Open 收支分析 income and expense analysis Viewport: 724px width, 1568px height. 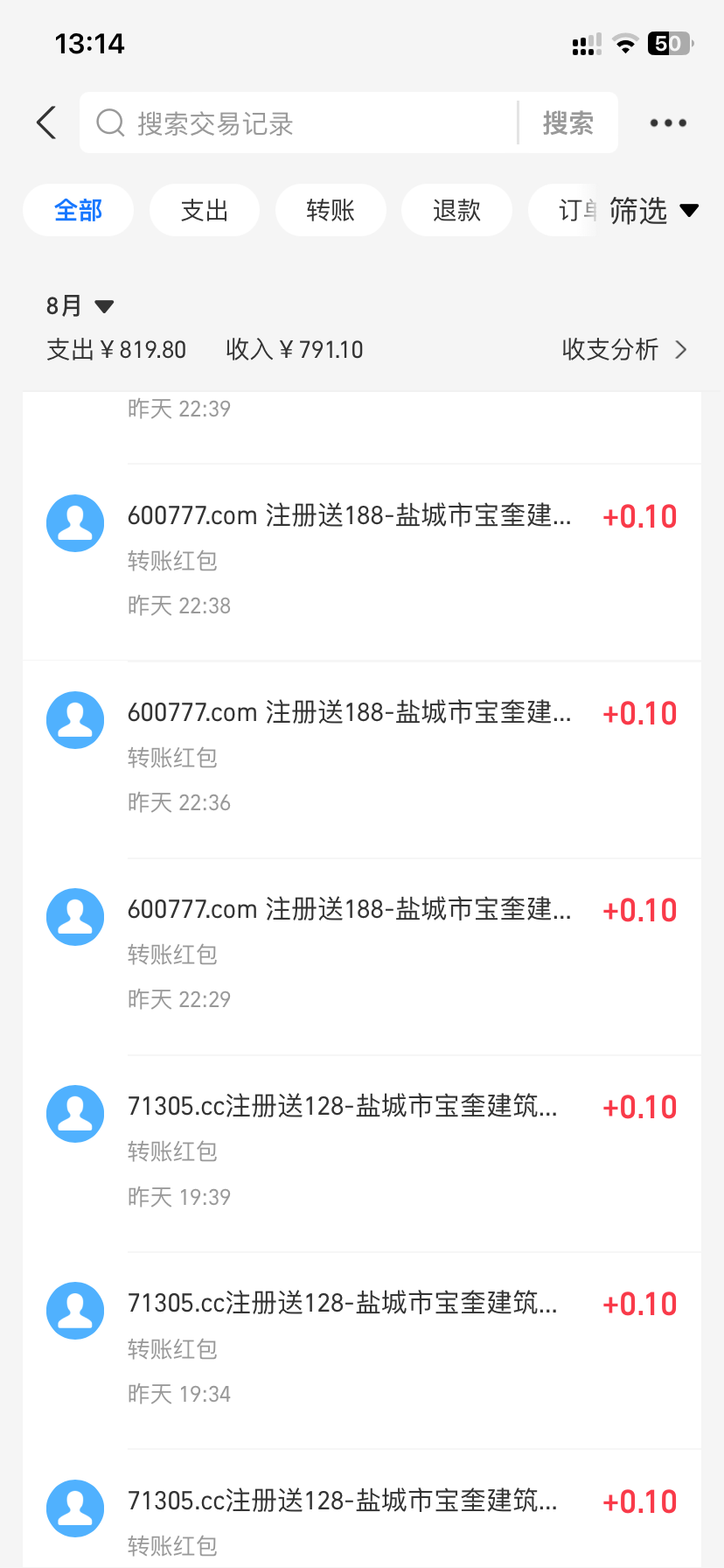tap(623, 350)
